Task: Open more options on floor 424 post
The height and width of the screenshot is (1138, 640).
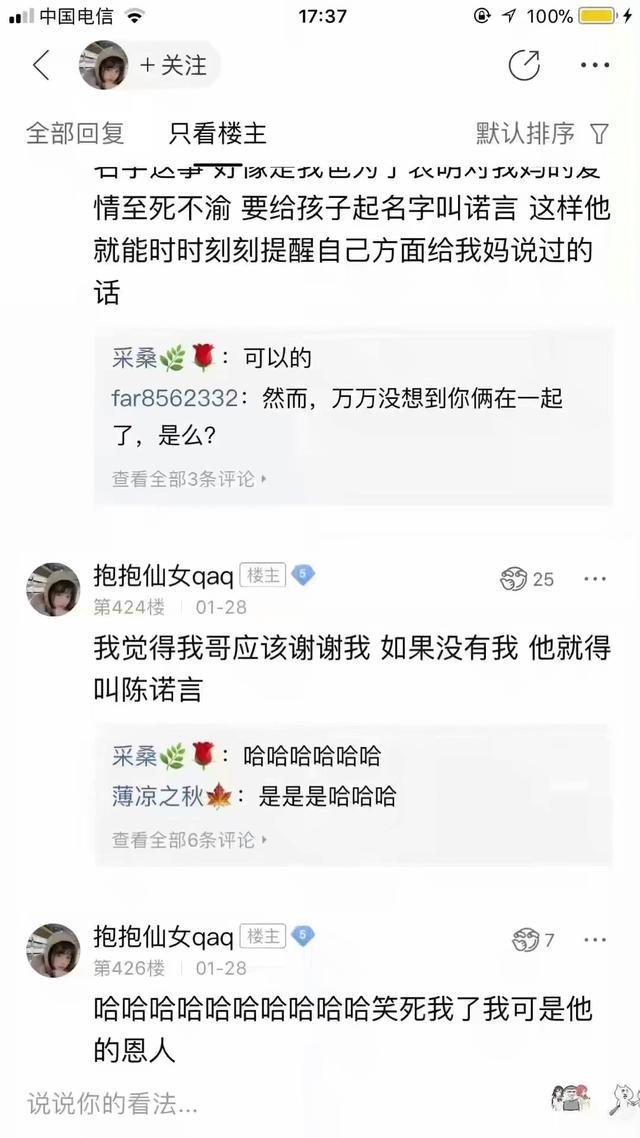Action: [595, 579]
